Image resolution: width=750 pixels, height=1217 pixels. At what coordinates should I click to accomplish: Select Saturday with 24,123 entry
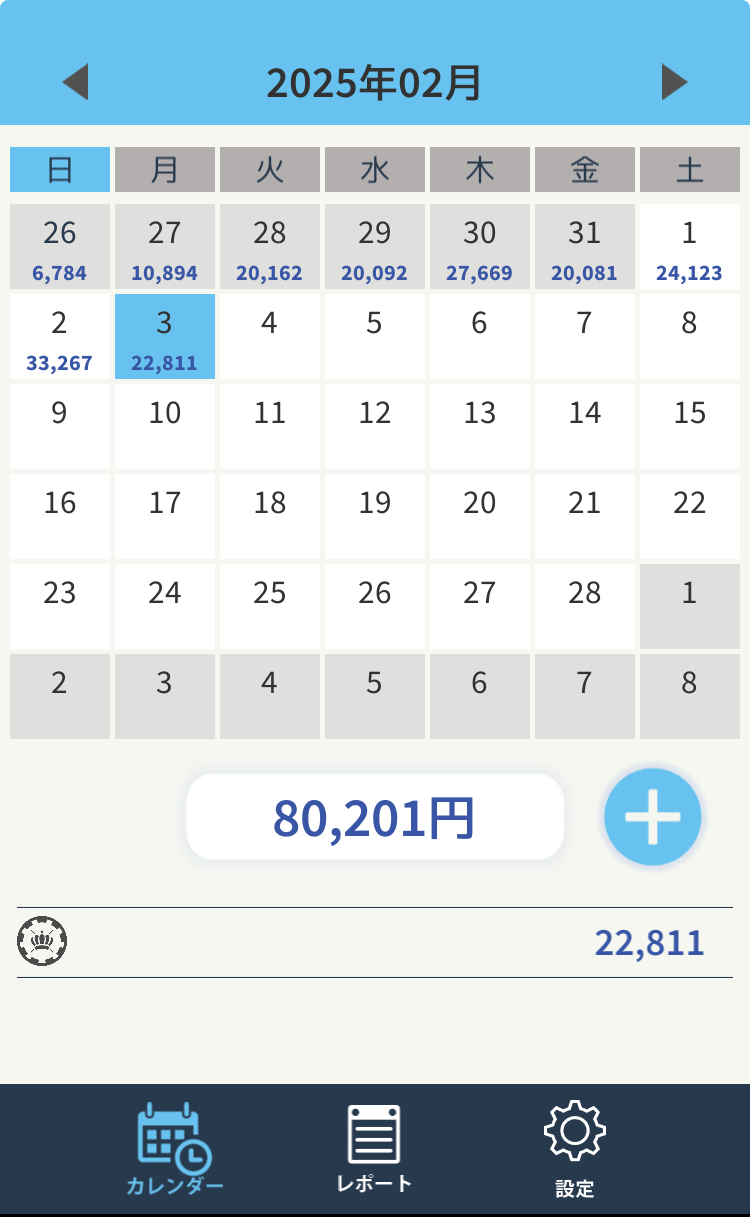tap(690, 247)
